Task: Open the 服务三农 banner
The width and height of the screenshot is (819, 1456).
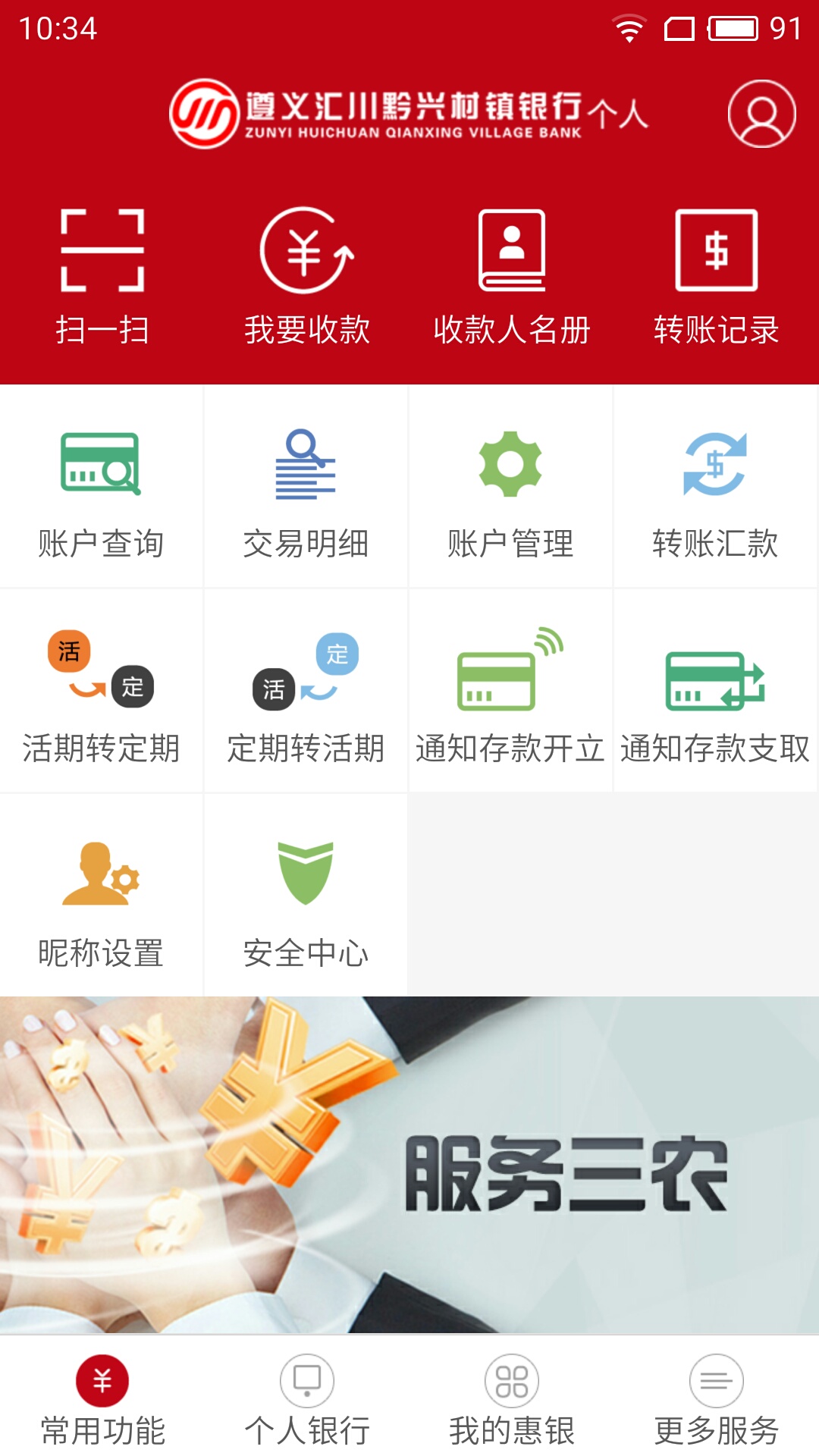Action: [x=409, y=1165]
